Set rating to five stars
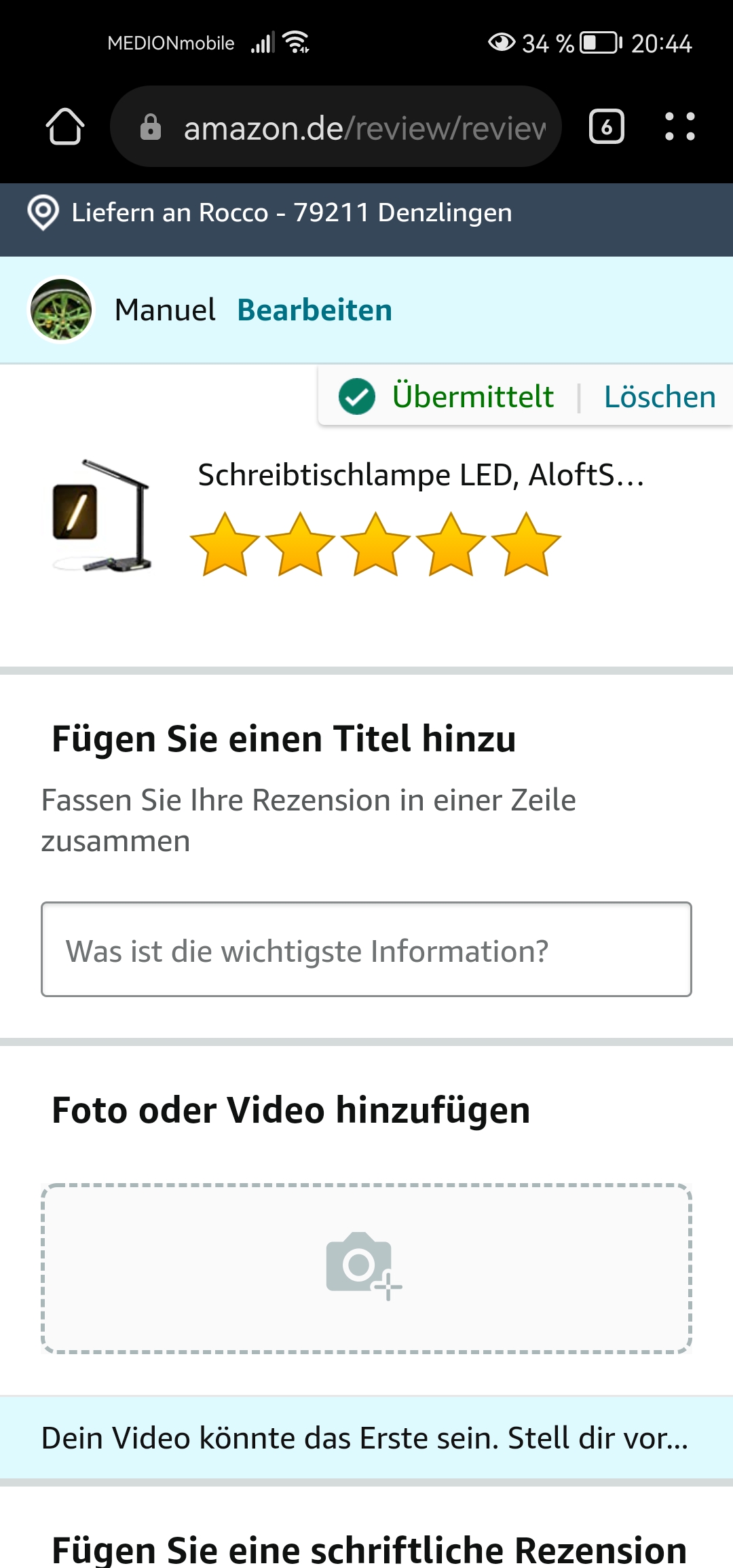This screenshot has width=733, height=1568. click(x=526, y=546)
